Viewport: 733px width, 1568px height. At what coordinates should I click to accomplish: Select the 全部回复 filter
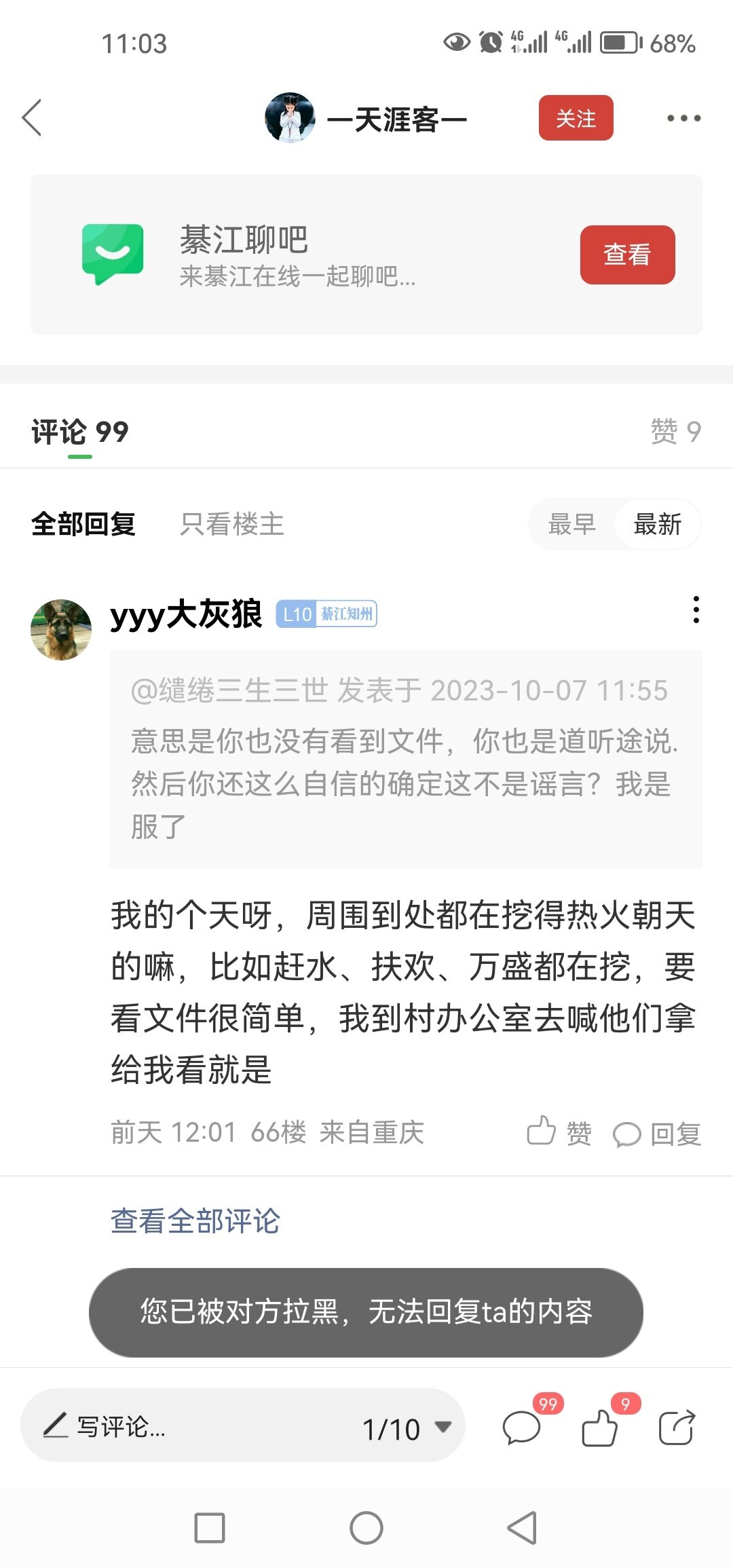pyautogui.click(x=83, y=524)
